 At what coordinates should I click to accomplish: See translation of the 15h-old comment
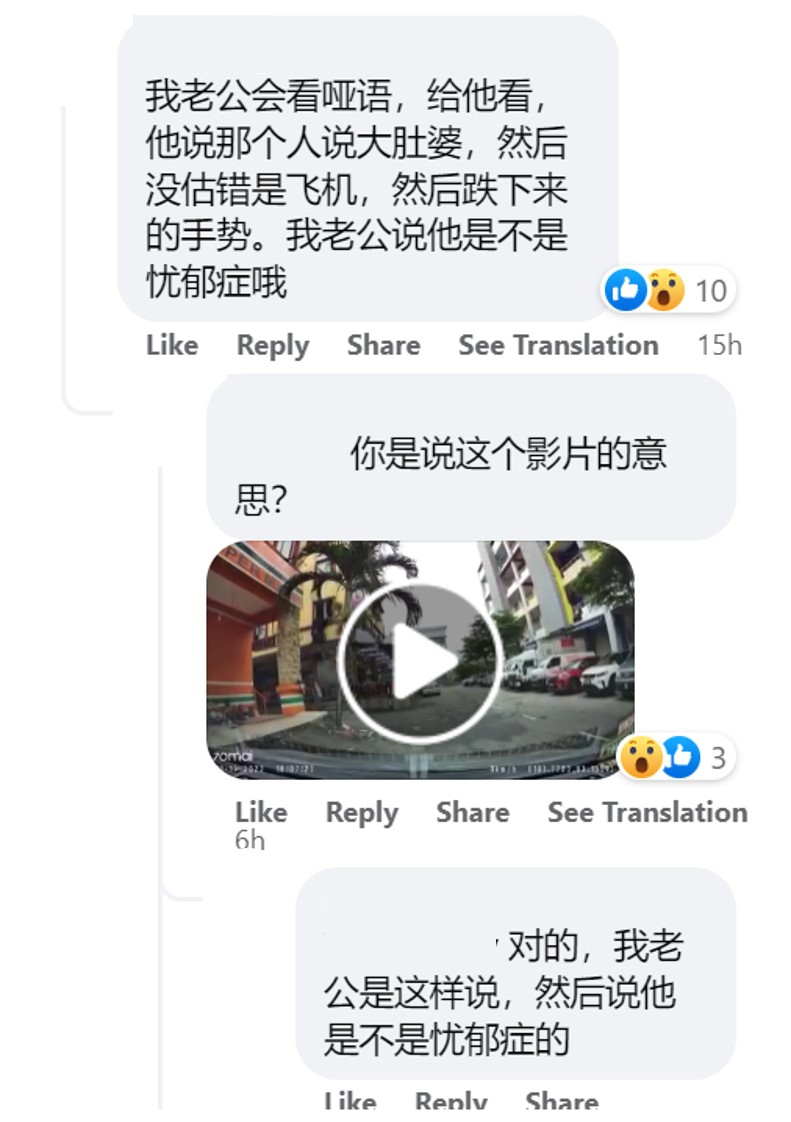click(x=558, y=345)
